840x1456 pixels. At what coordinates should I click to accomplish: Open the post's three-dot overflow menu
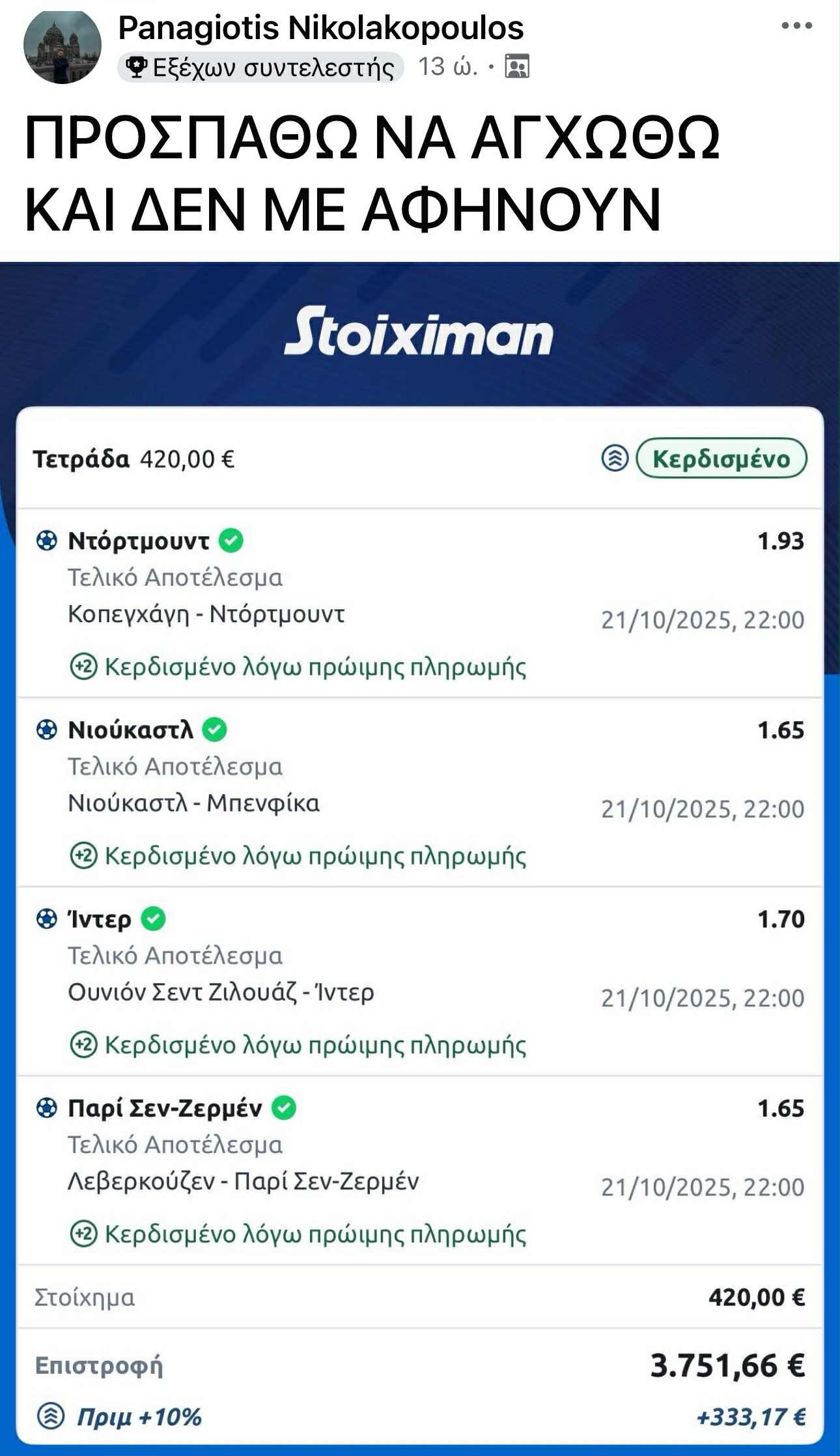[x=796, y=26]
